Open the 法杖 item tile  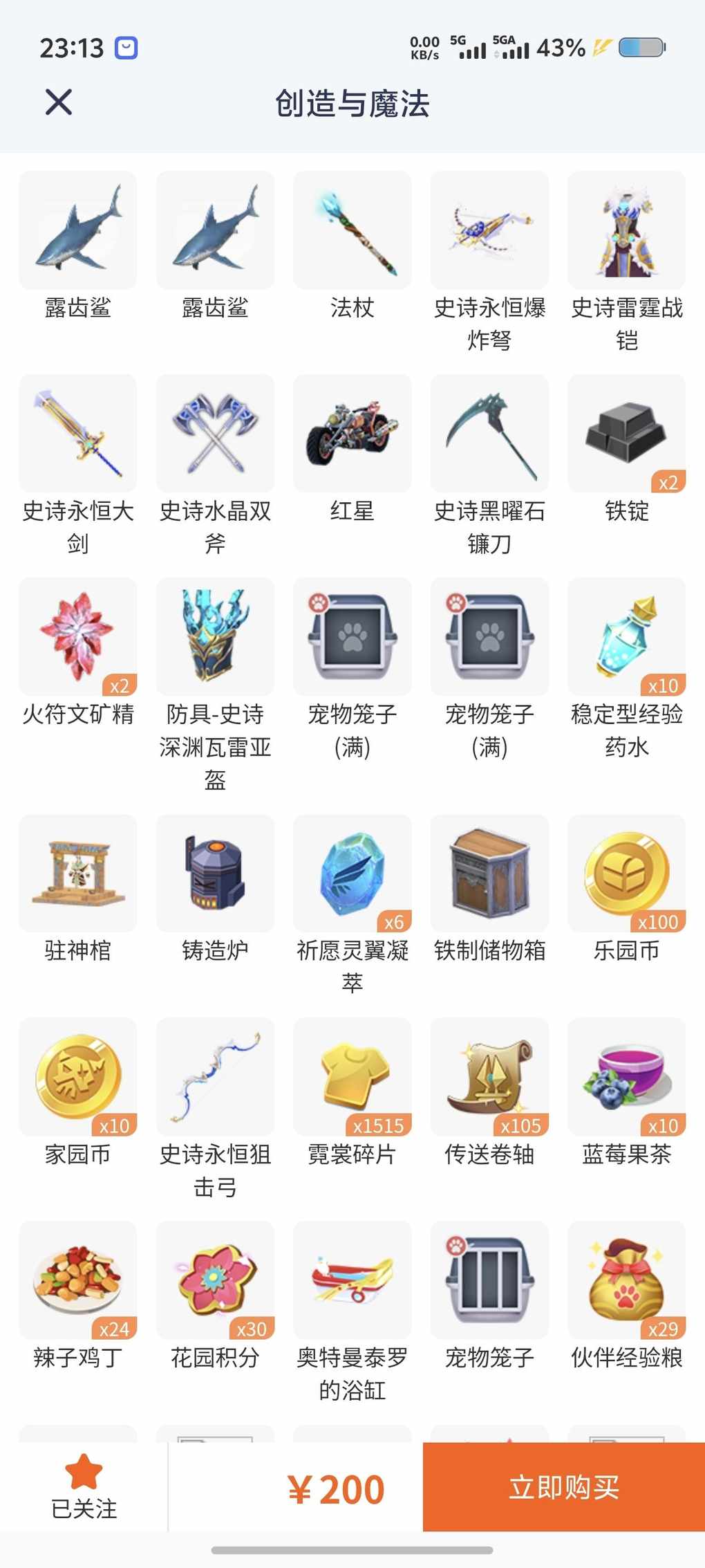(x=352, y=230)
